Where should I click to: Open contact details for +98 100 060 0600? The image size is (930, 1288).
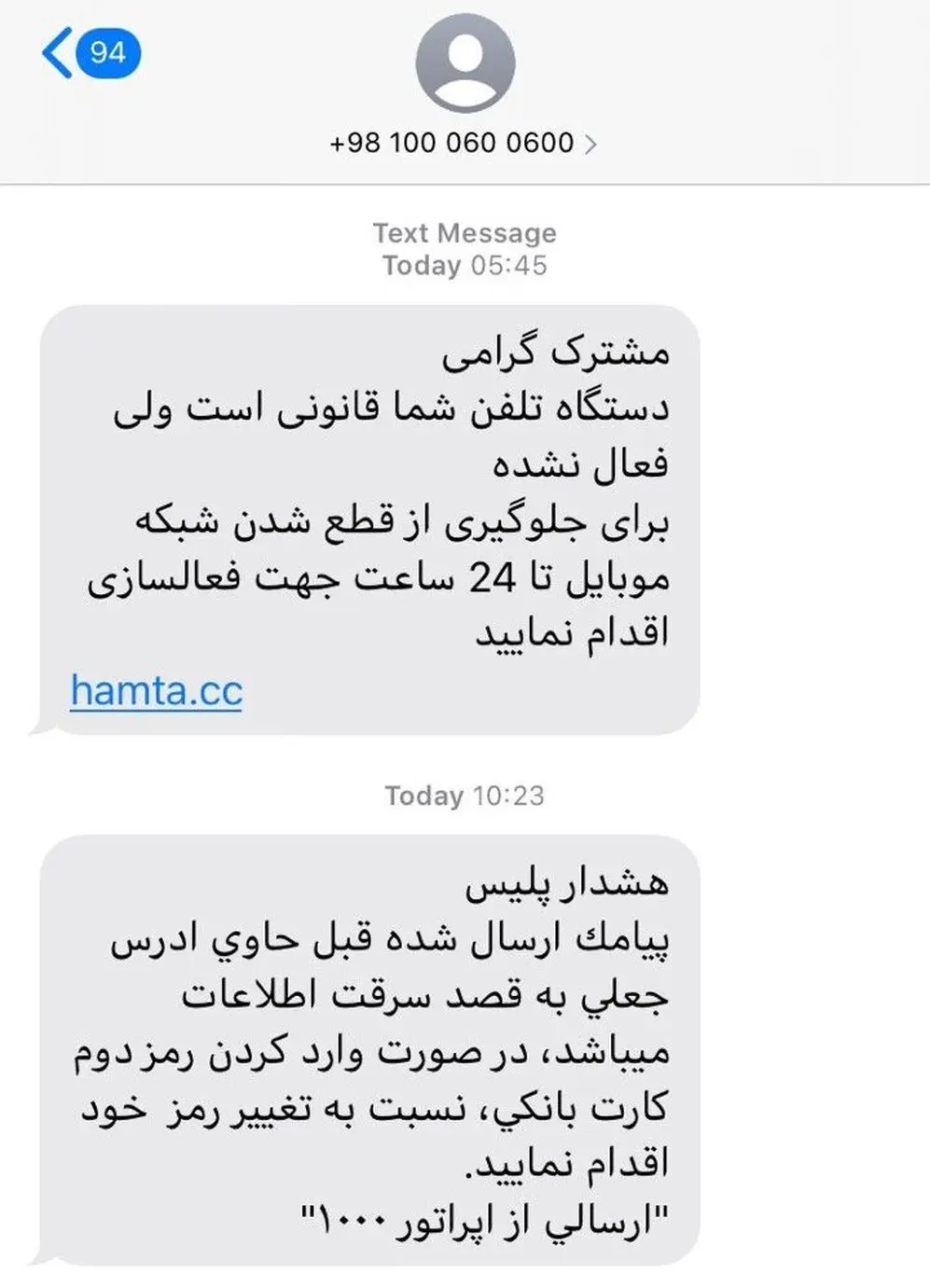pyautogui.click(x=464, y=143)
